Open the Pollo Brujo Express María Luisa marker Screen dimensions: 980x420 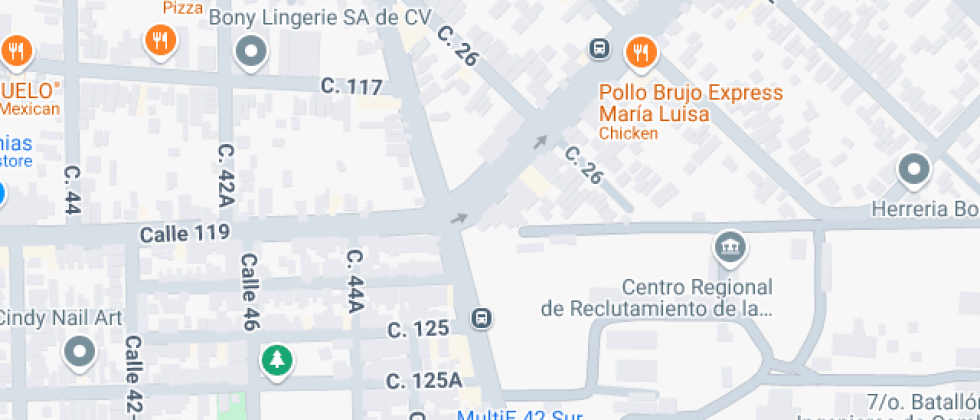(x=639, y=50)
